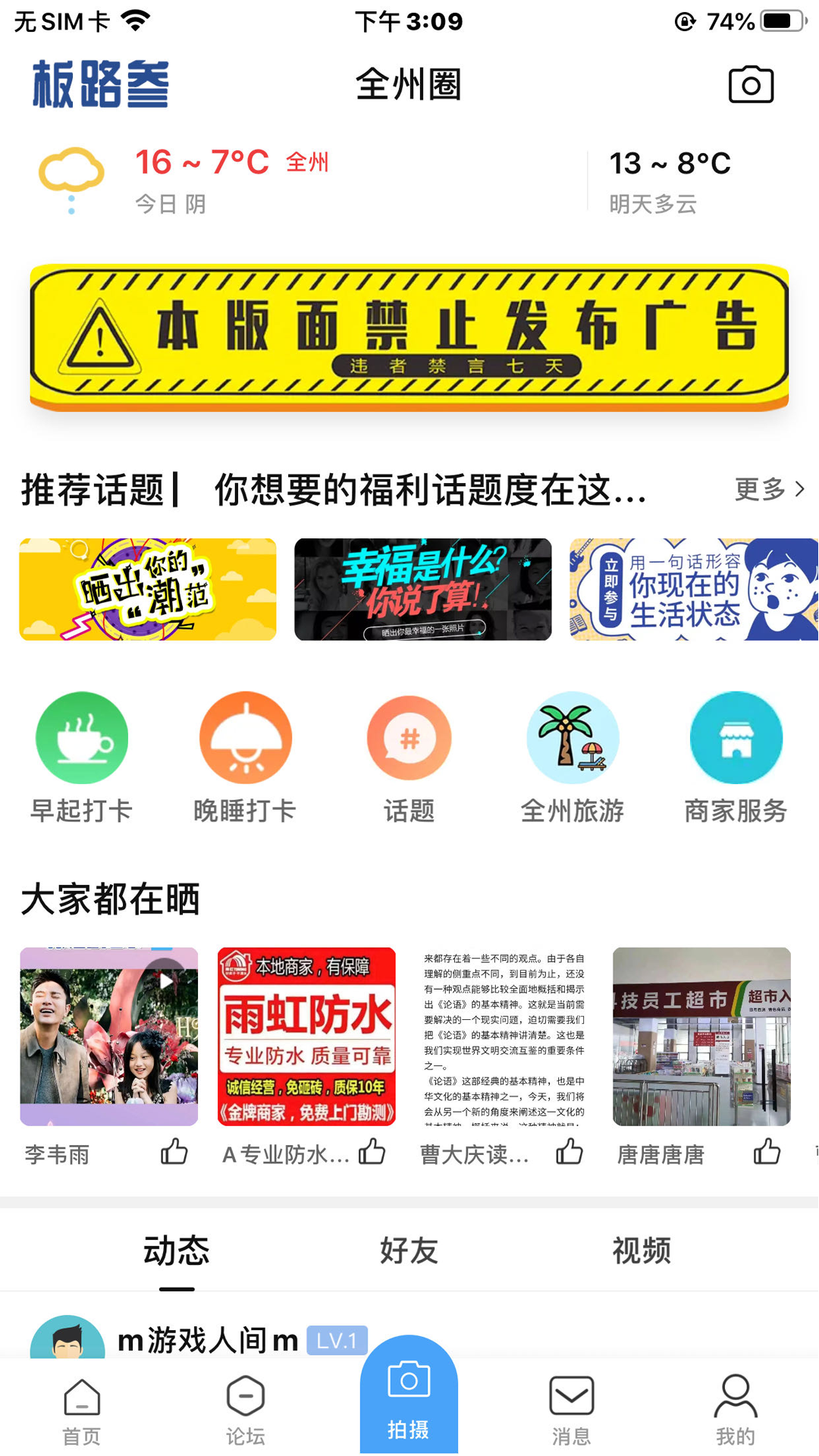The image size is (819, 1456).
Task: Like the post by 曹大庆读
Action: (569, 1152)
